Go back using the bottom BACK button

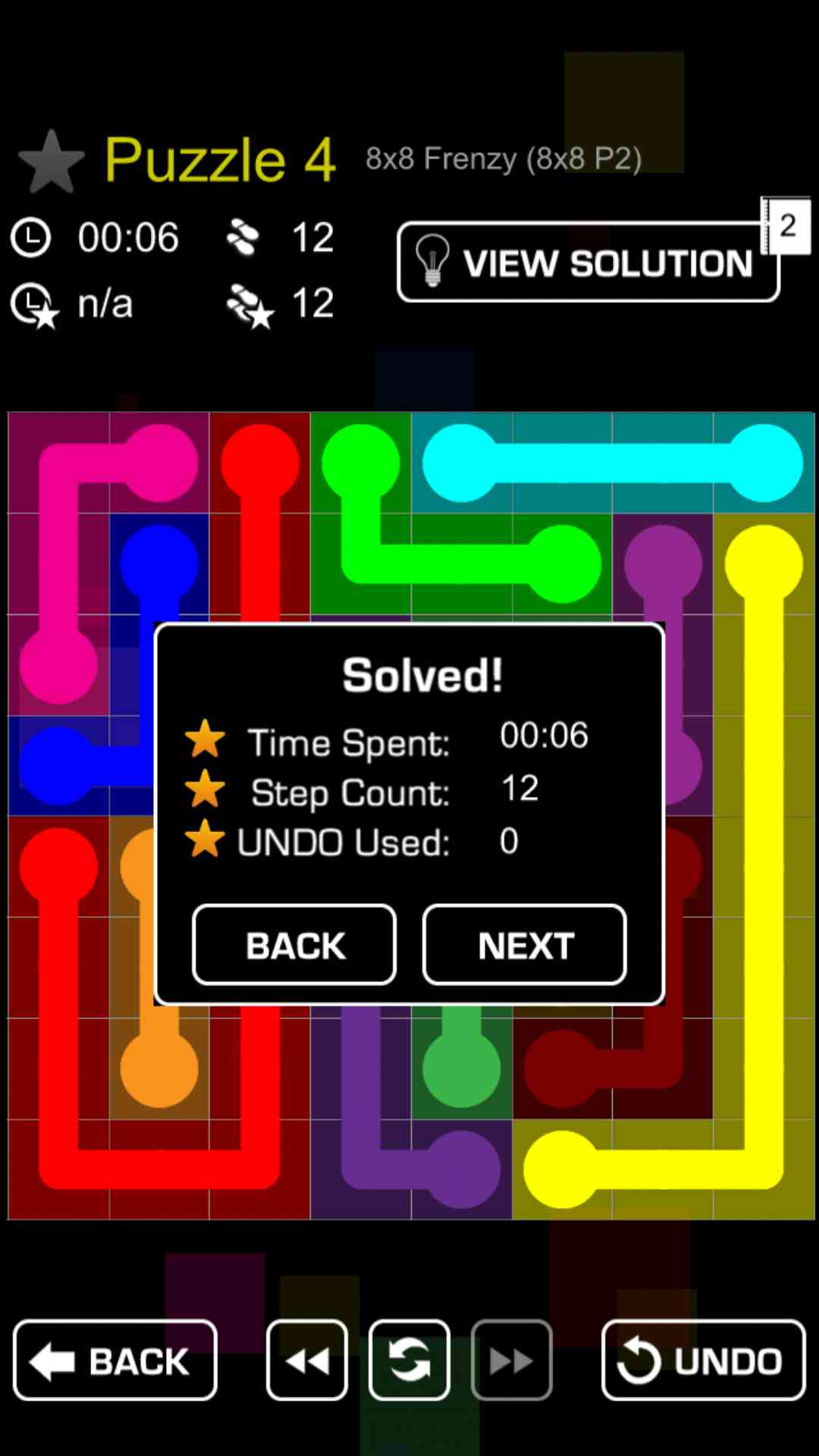pyautogui.click(x=115, y=1360)
